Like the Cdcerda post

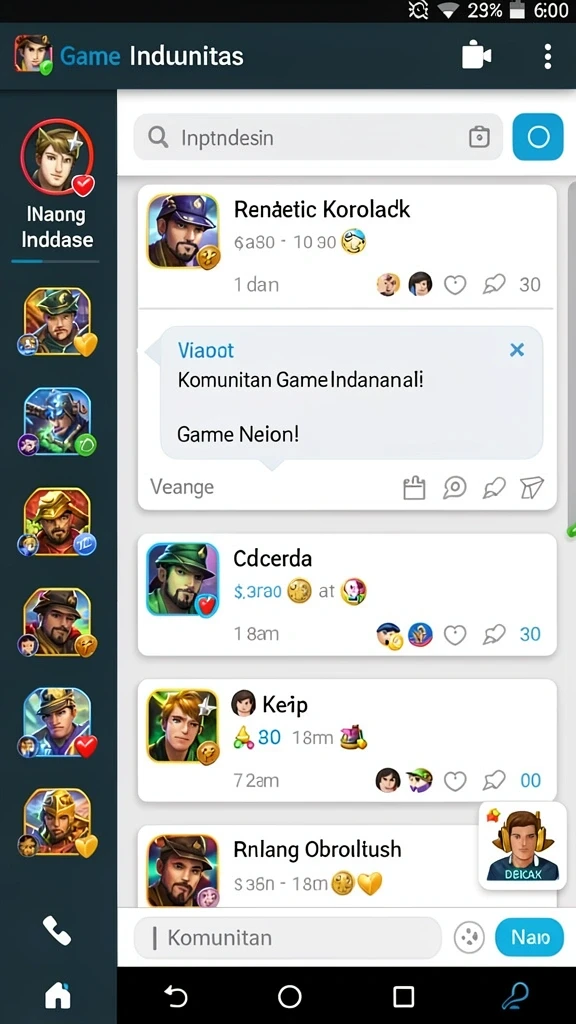coord(455,633)
